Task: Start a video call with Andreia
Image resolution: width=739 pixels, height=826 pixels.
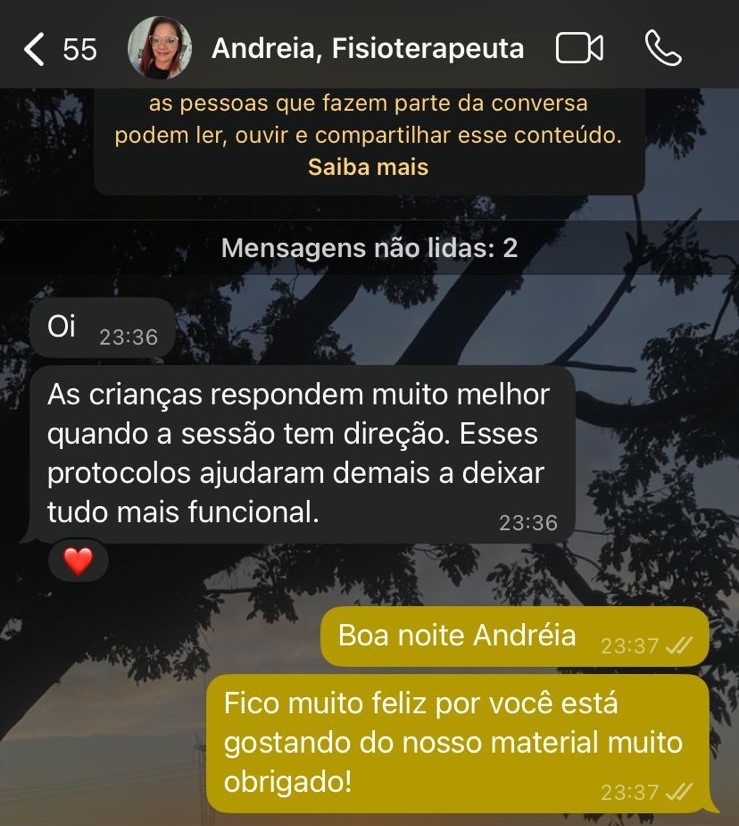Action: click(580, 48)
